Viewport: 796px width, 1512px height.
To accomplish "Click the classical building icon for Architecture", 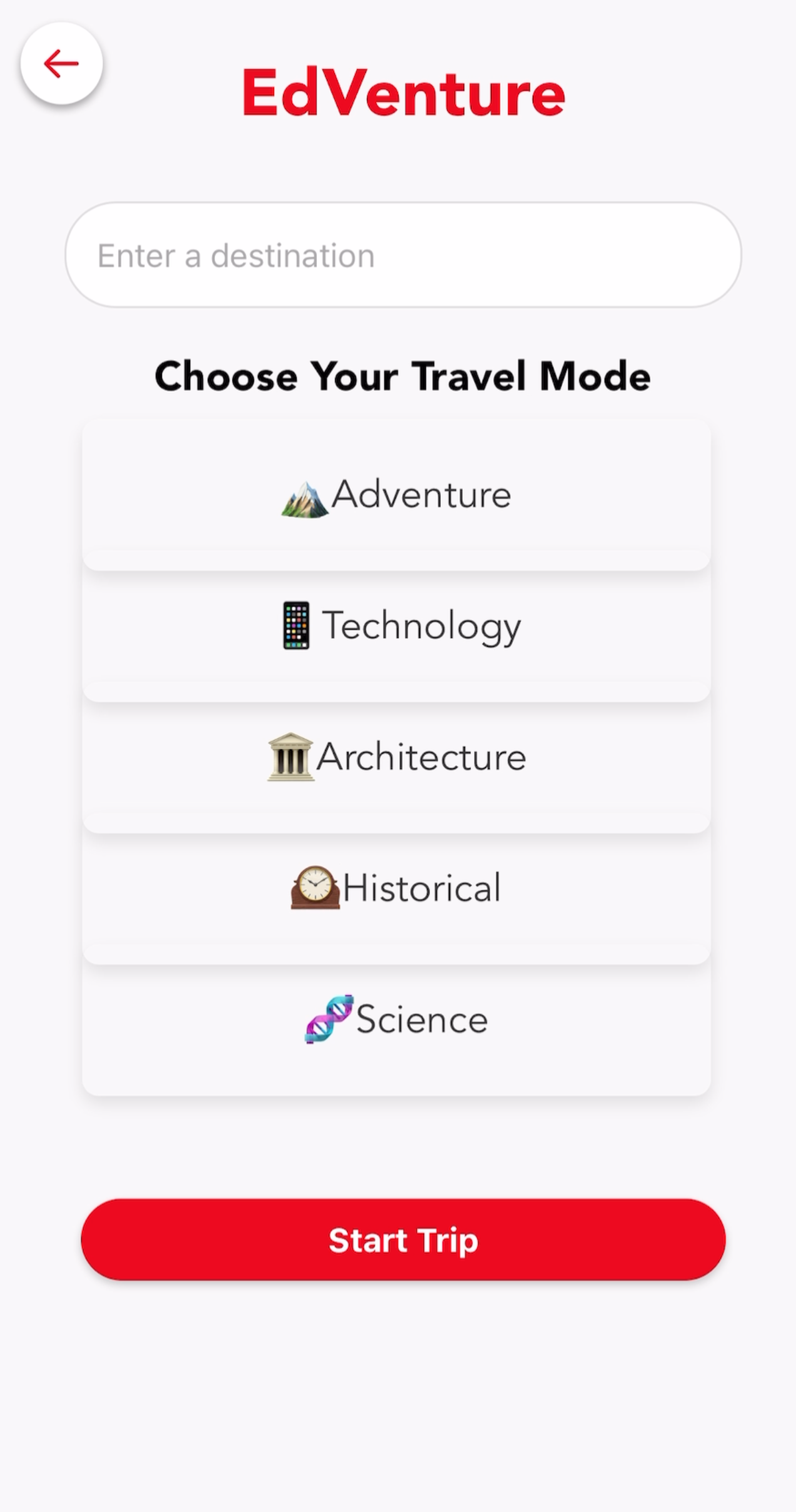I will click(x=291, y=757).
